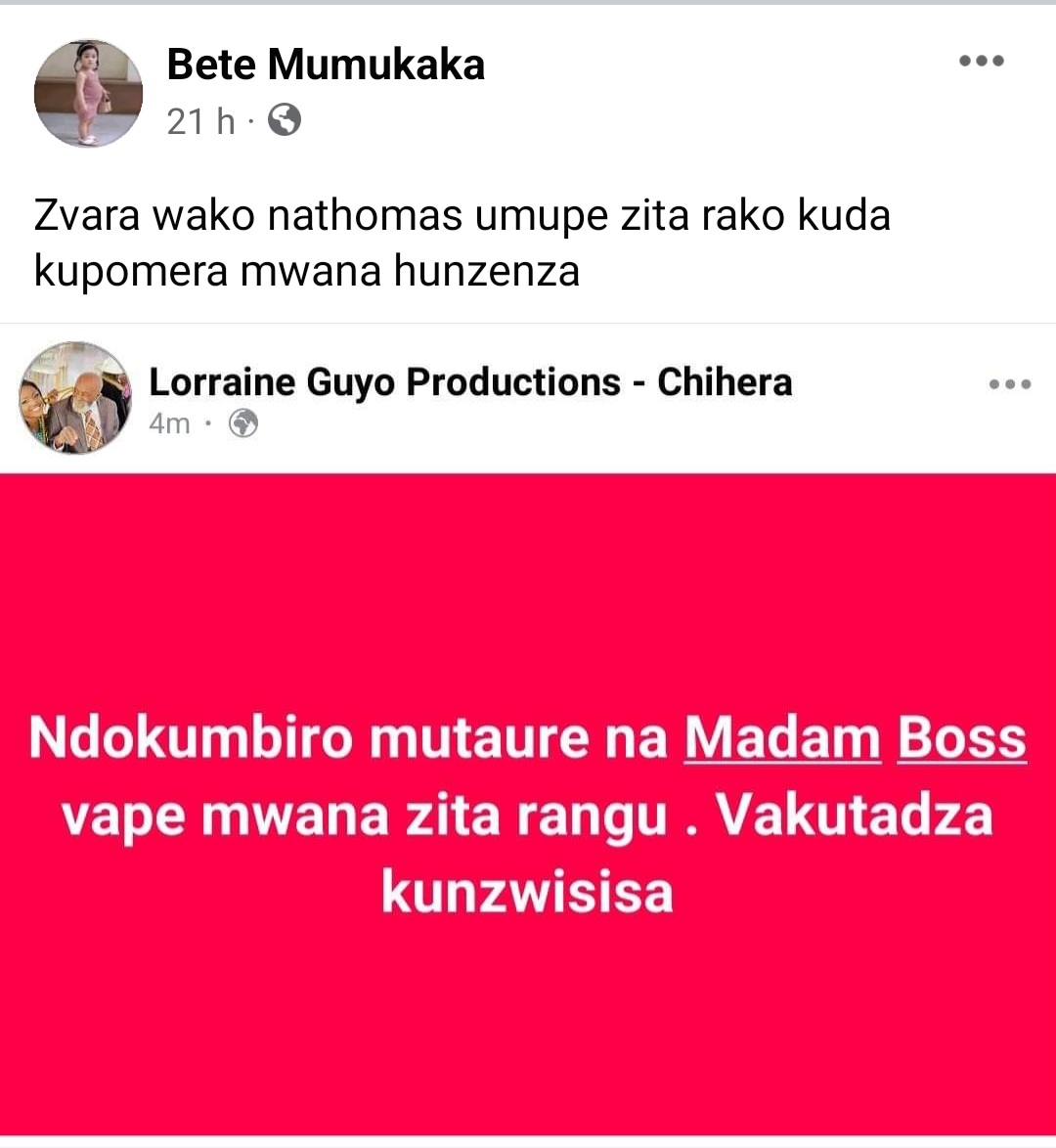Open the Madam Boss tagged link

pyautogui.click(x=855, y=737)
